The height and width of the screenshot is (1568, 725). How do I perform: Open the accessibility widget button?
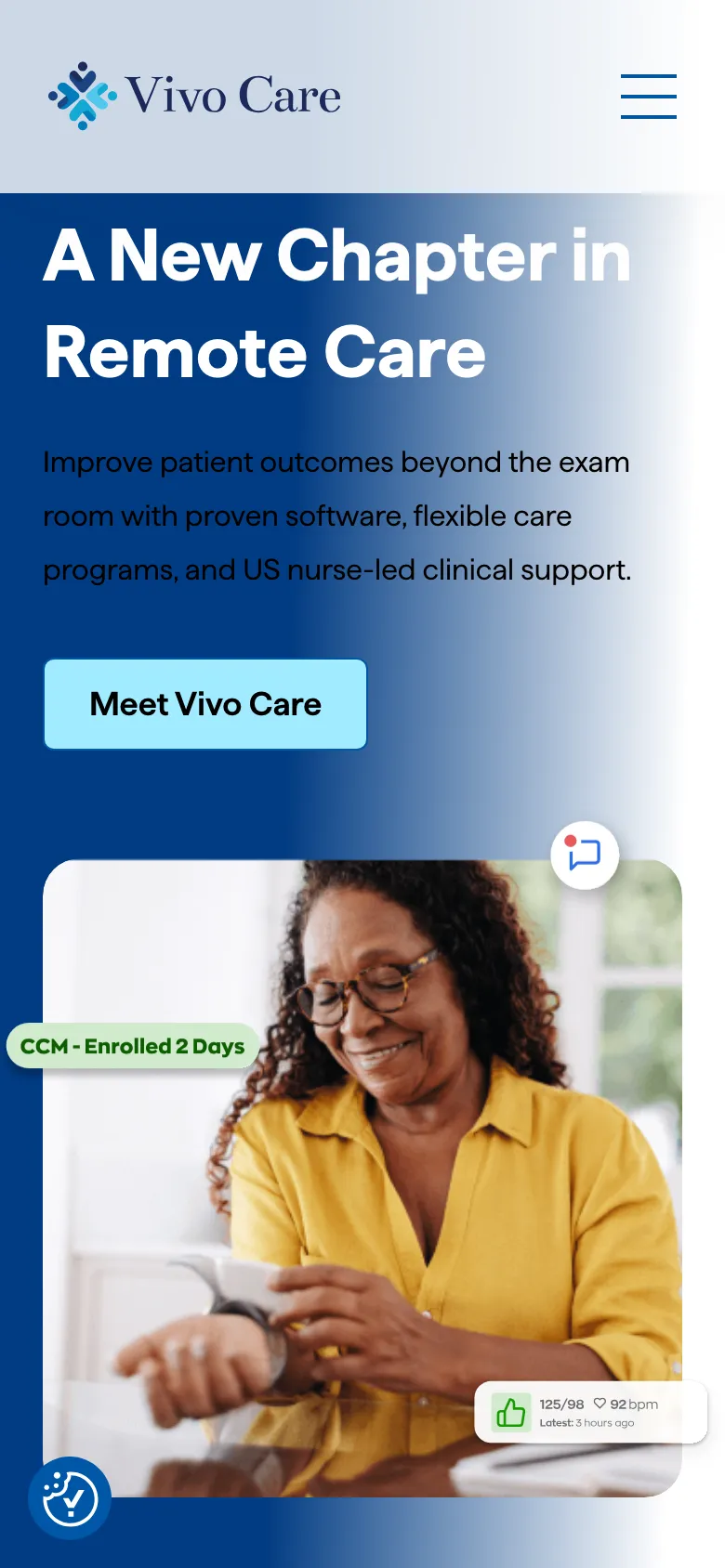(70, 1497)
